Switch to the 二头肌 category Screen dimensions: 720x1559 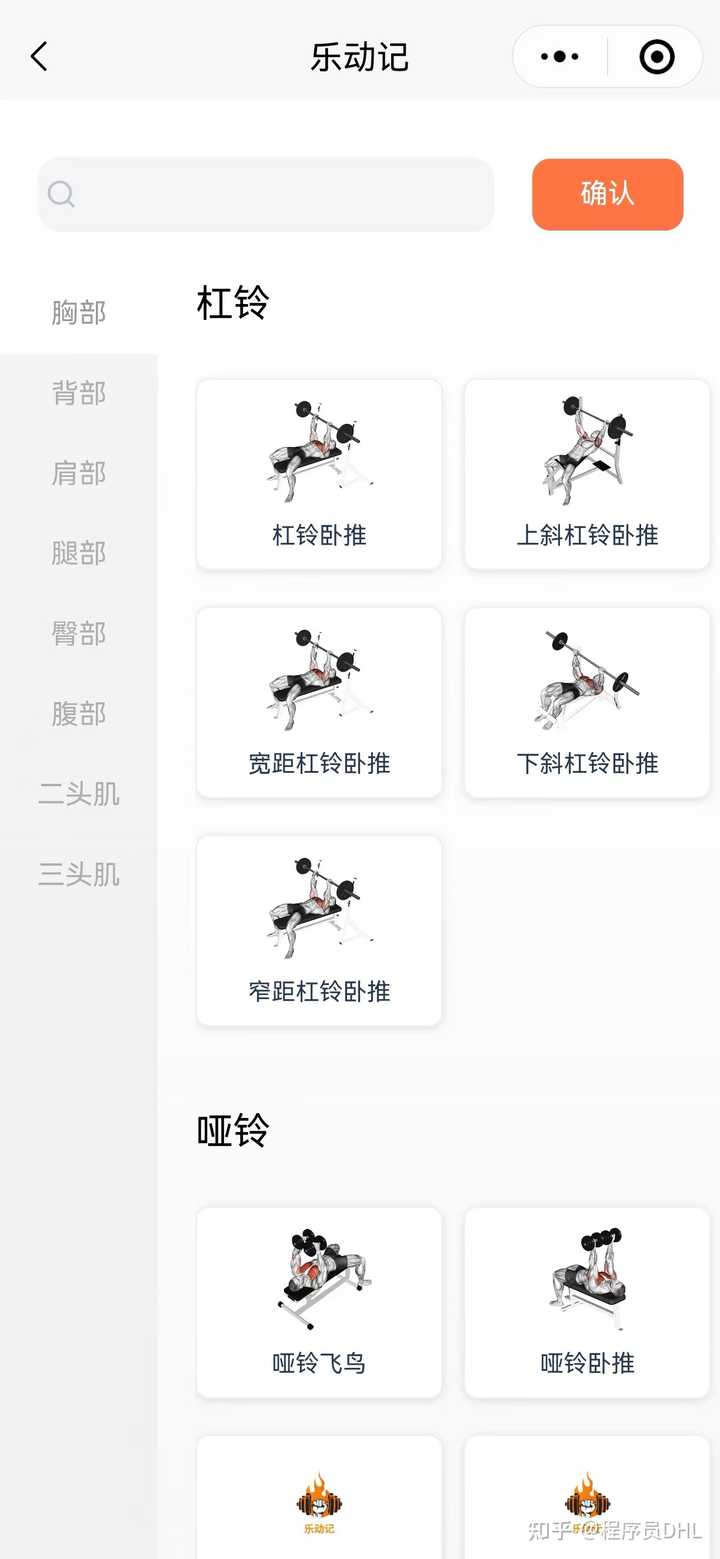[x=79, y=794]
